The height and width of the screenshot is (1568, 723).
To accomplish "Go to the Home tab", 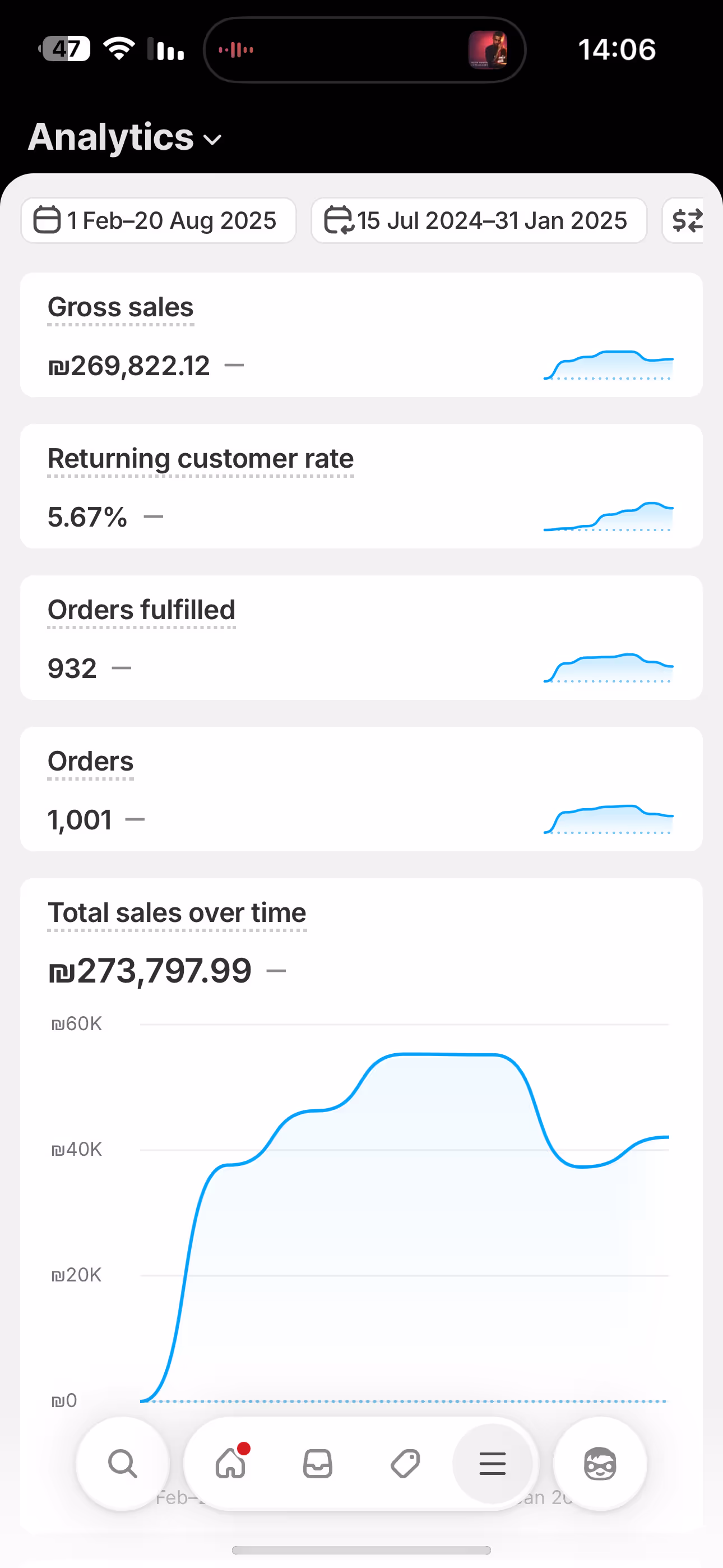I will click(x=231, y=1463).
